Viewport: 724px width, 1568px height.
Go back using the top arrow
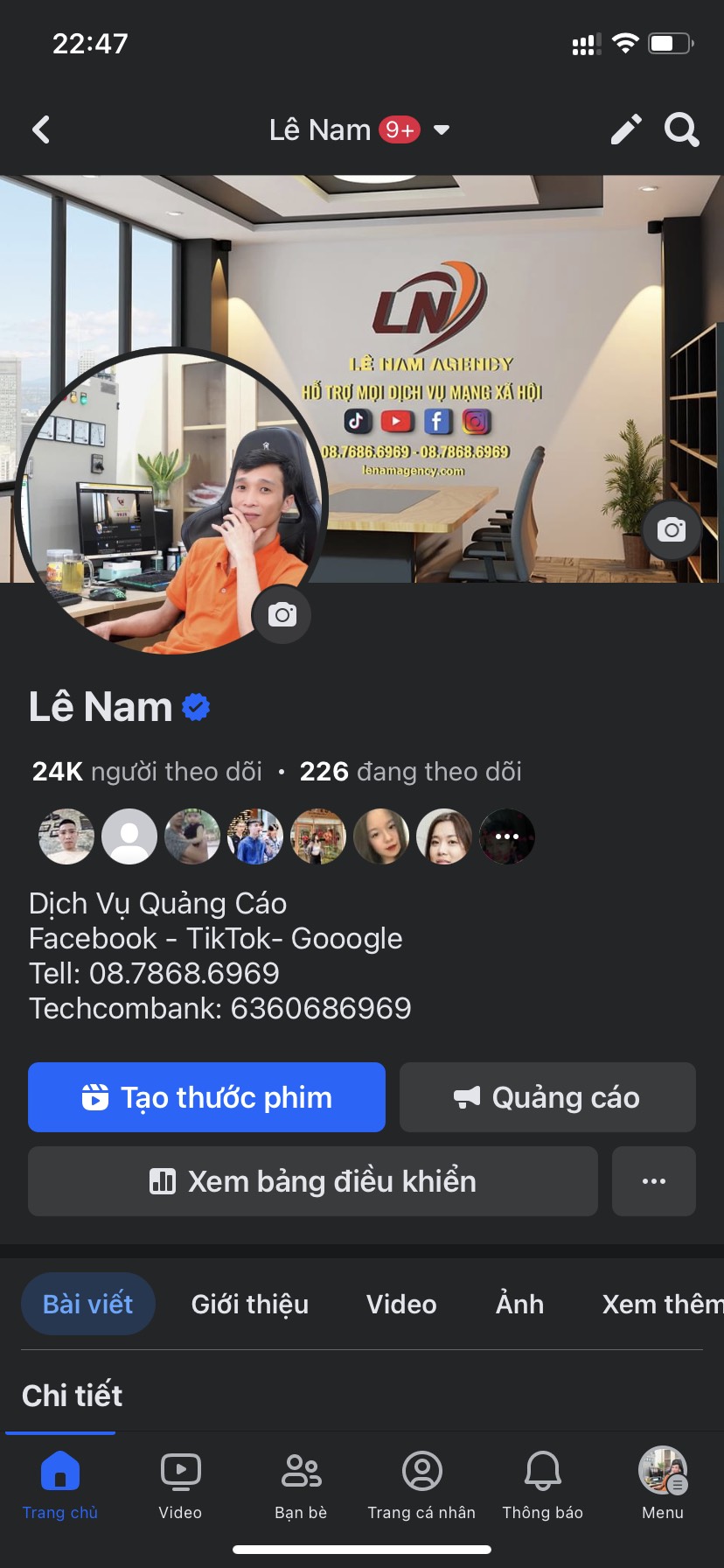point(41,130)
